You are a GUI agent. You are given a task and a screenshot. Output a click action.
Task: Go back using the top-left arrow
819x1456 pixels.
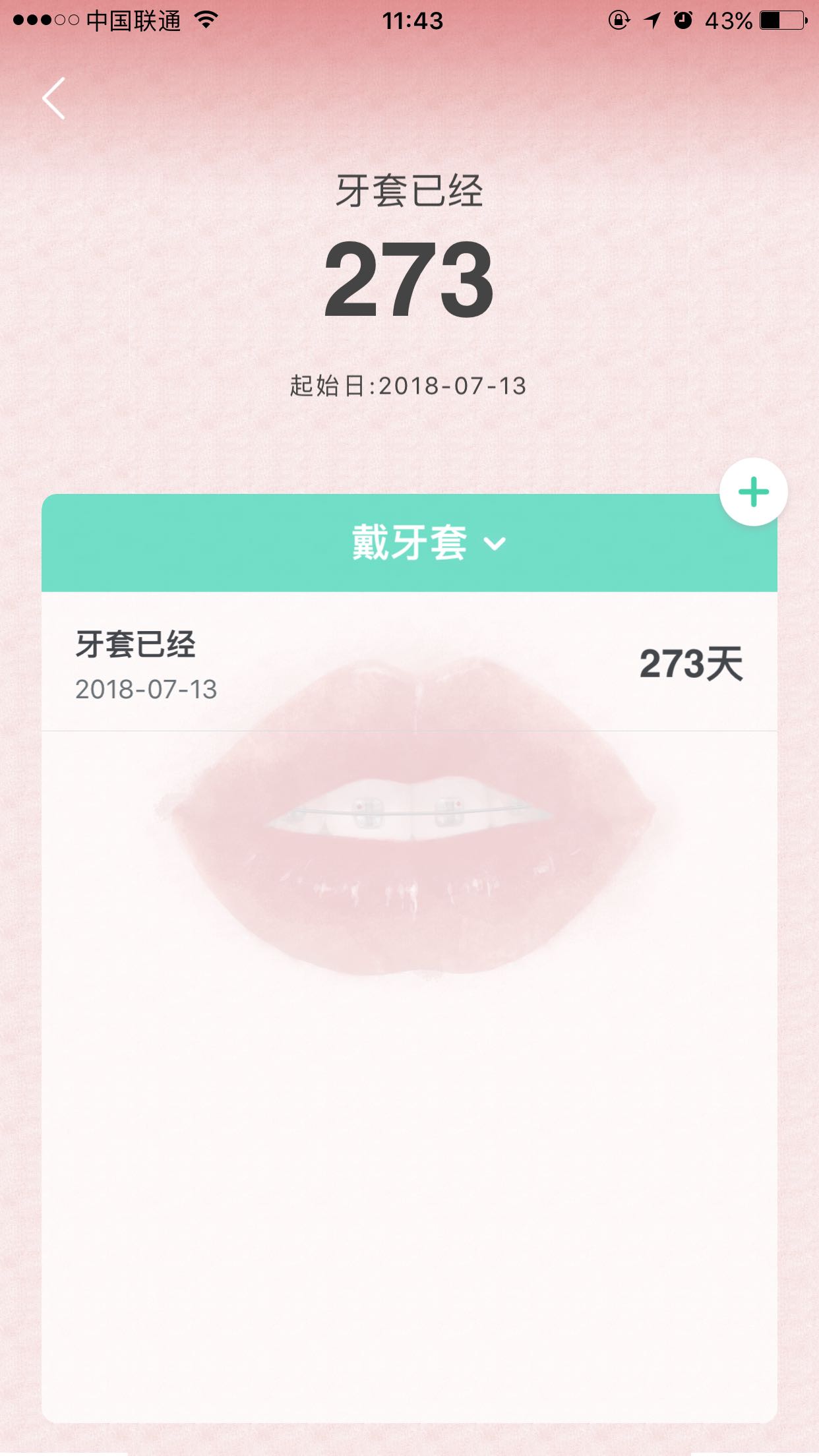click(x=54, y=99)
